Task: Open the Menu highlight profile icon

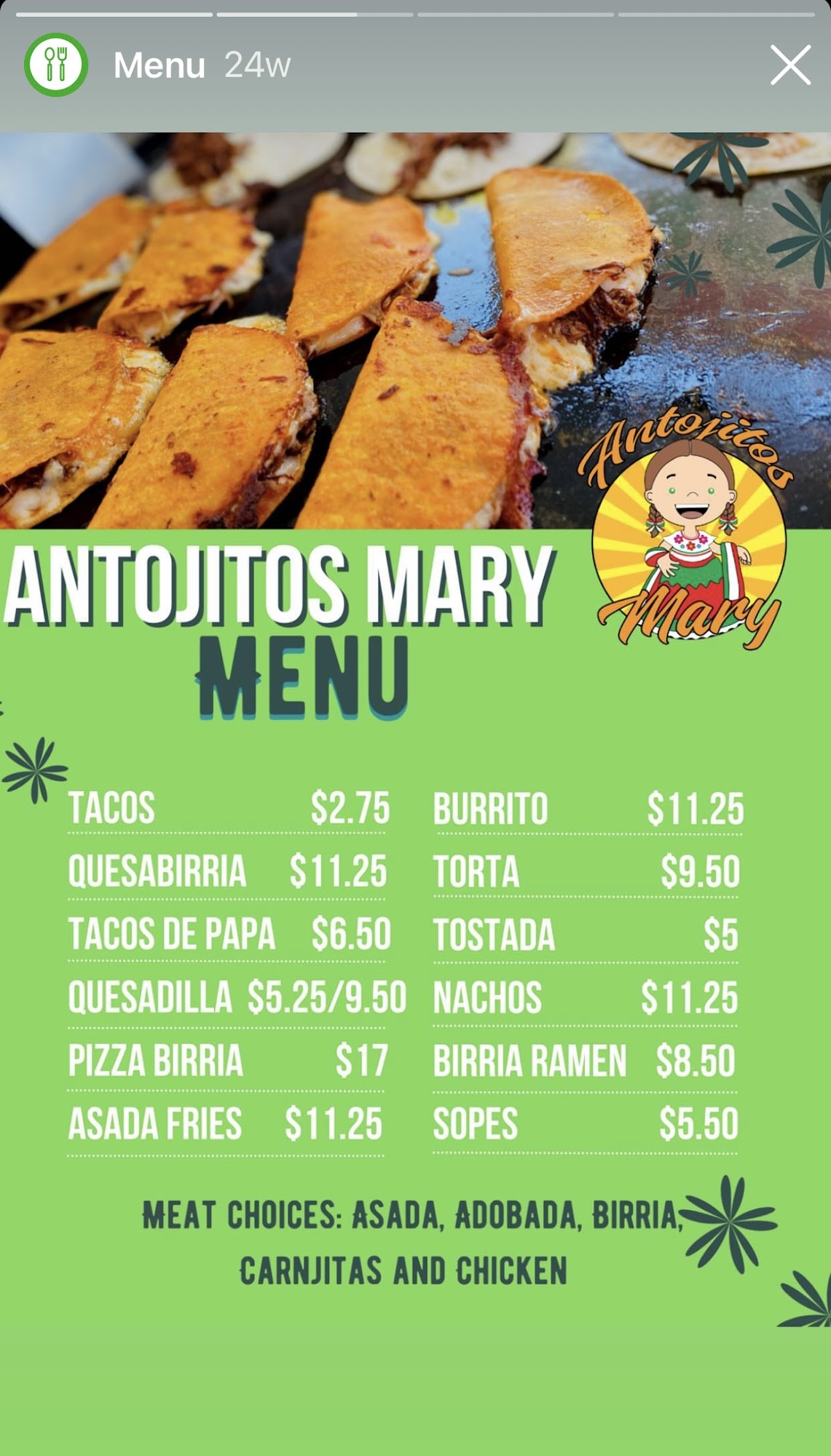Action: 56,65
